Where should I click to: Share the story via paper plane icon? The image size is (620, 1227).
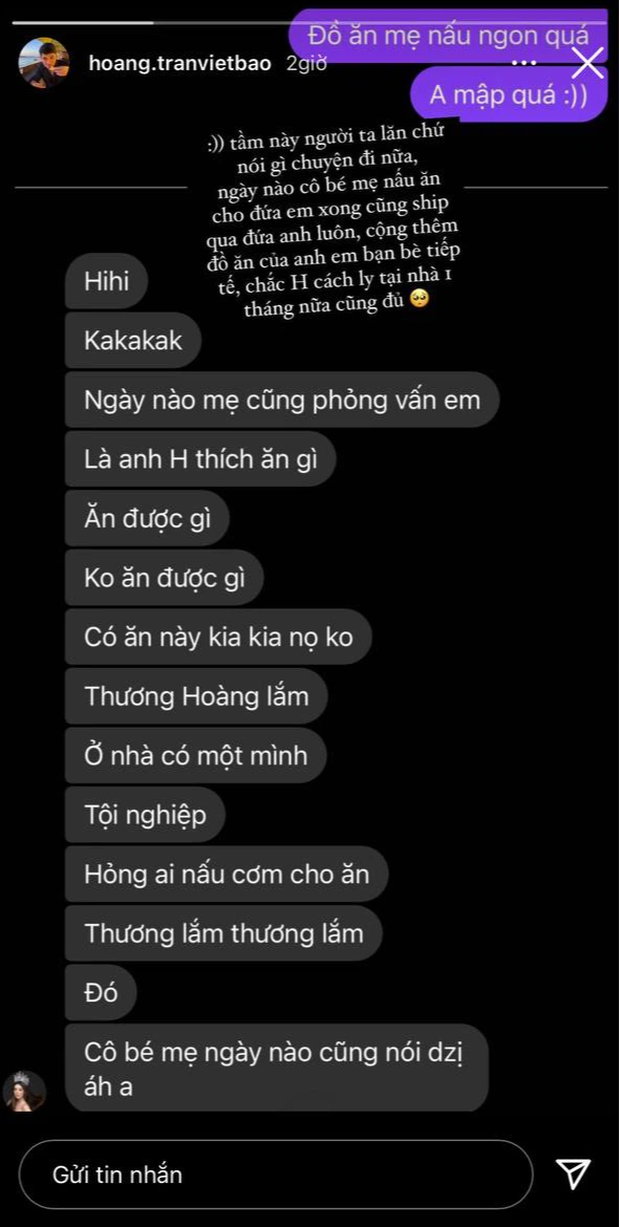click(574, 1174)
